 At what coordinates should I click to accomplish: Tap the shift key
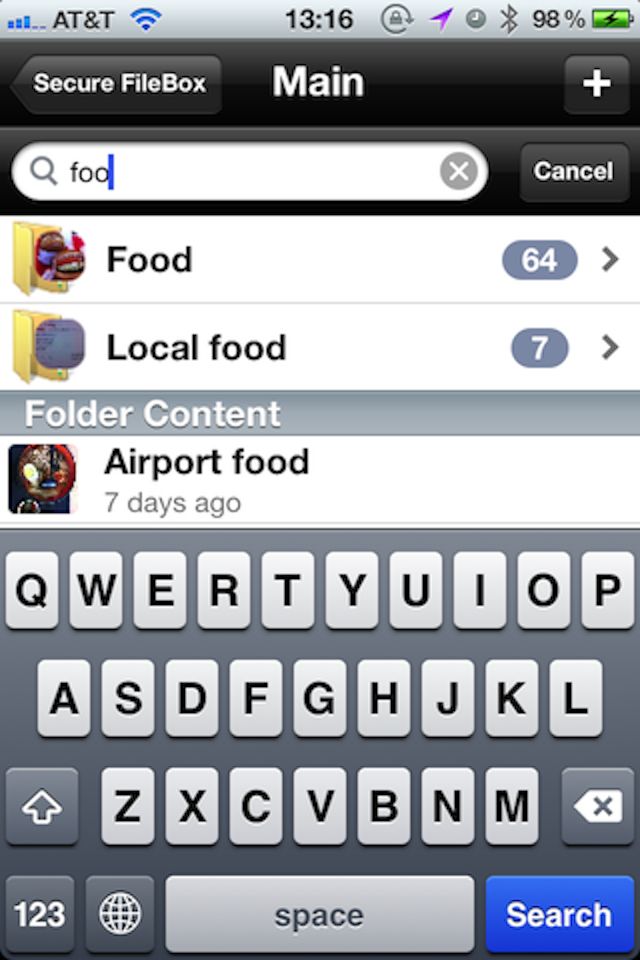[x=42, y=806]
